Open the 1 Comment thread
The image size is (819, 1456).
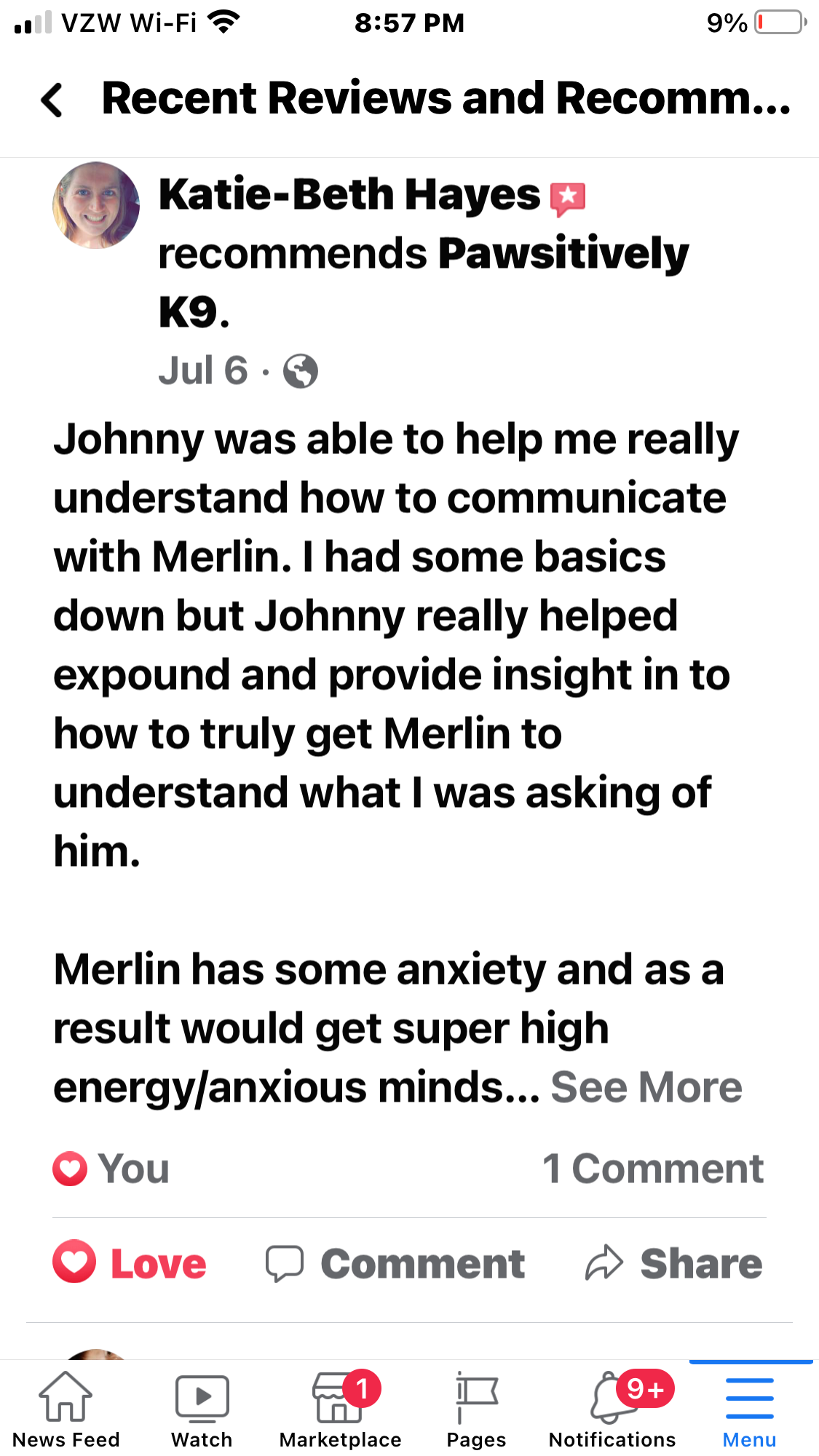click(653, 1169)
